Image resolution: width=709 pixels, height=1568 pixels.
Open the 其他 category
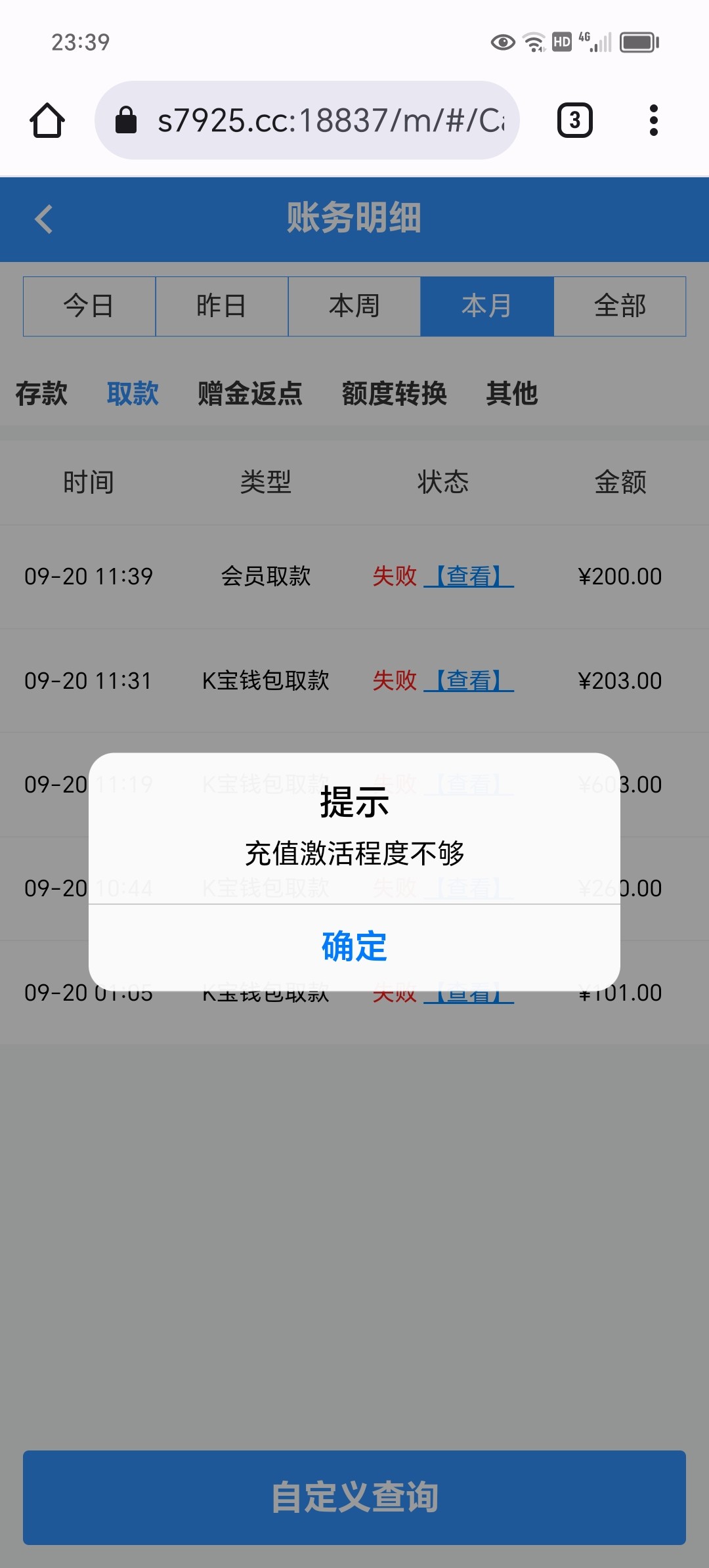tap(512, 393)
